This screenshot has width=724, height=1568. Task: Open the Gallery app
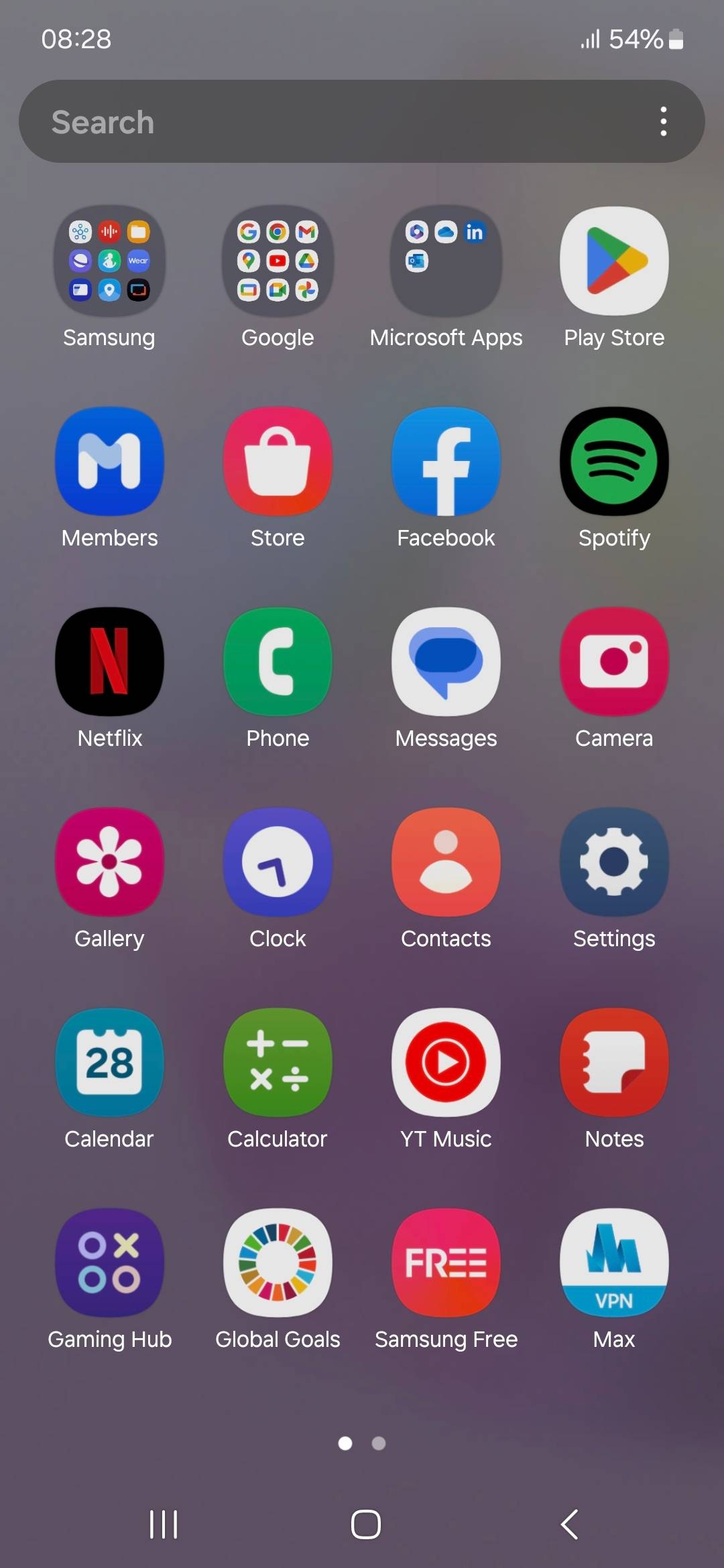point(109,862)
